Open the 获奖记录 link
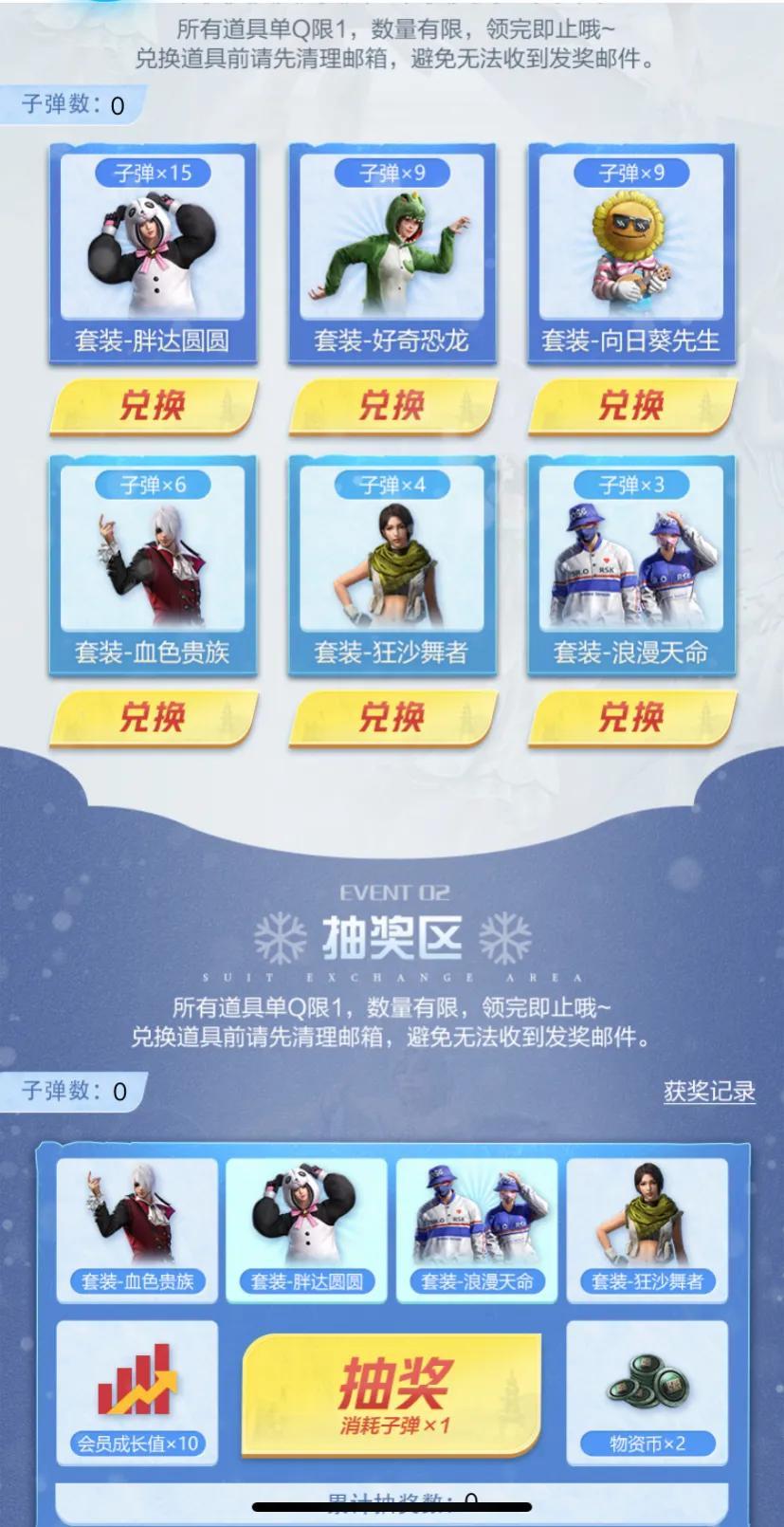784x1527 pixels. point(708,1092)
